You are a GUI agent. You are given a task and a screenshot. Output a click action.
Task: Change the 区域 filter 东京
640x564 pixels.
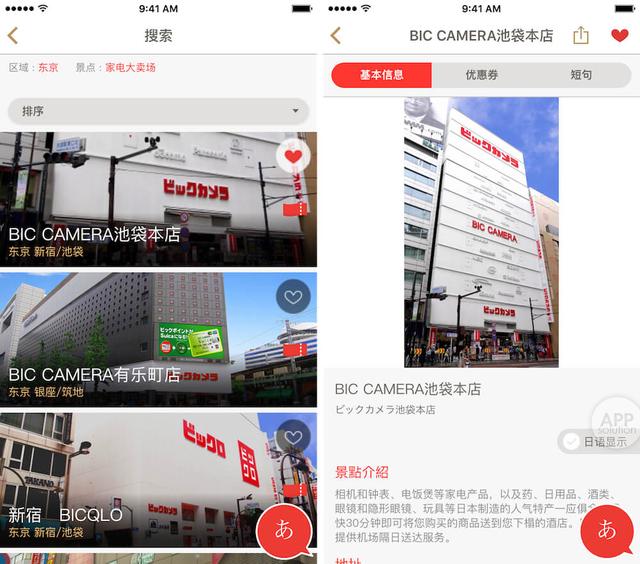pos(48,68)
